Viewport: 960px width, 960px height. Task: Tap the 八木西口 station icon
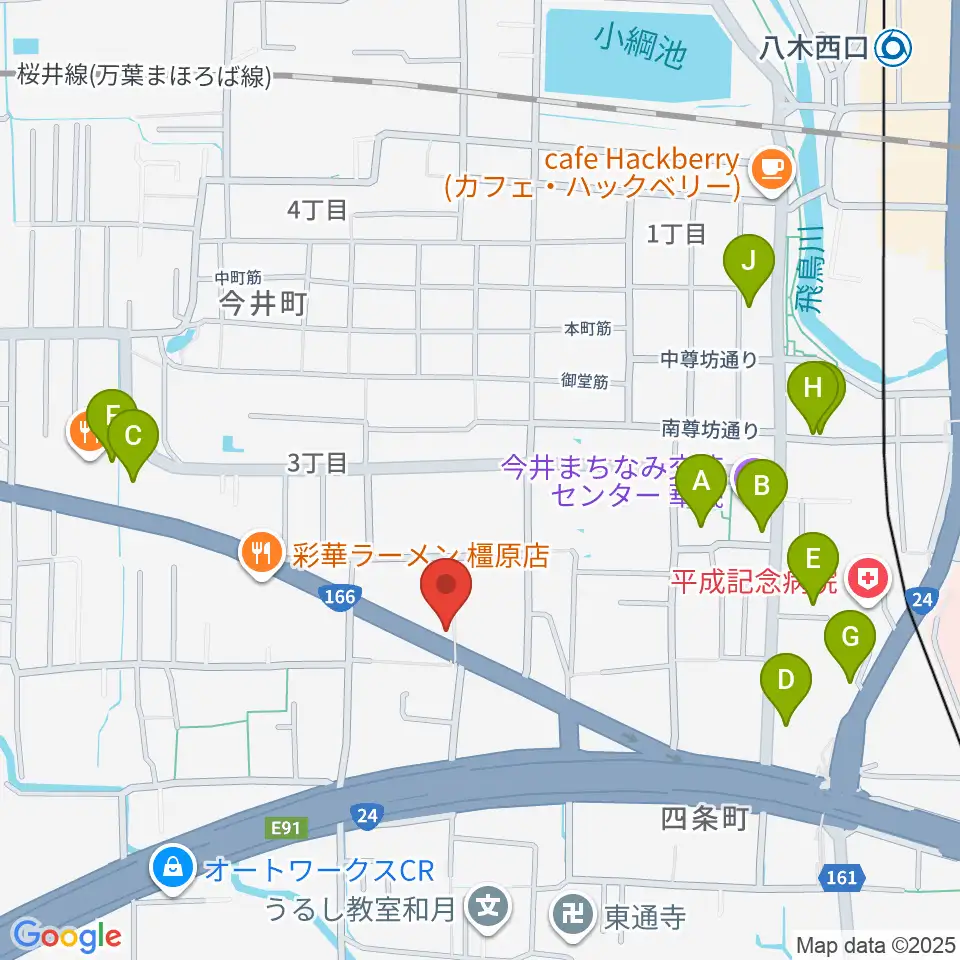point(892,45)
